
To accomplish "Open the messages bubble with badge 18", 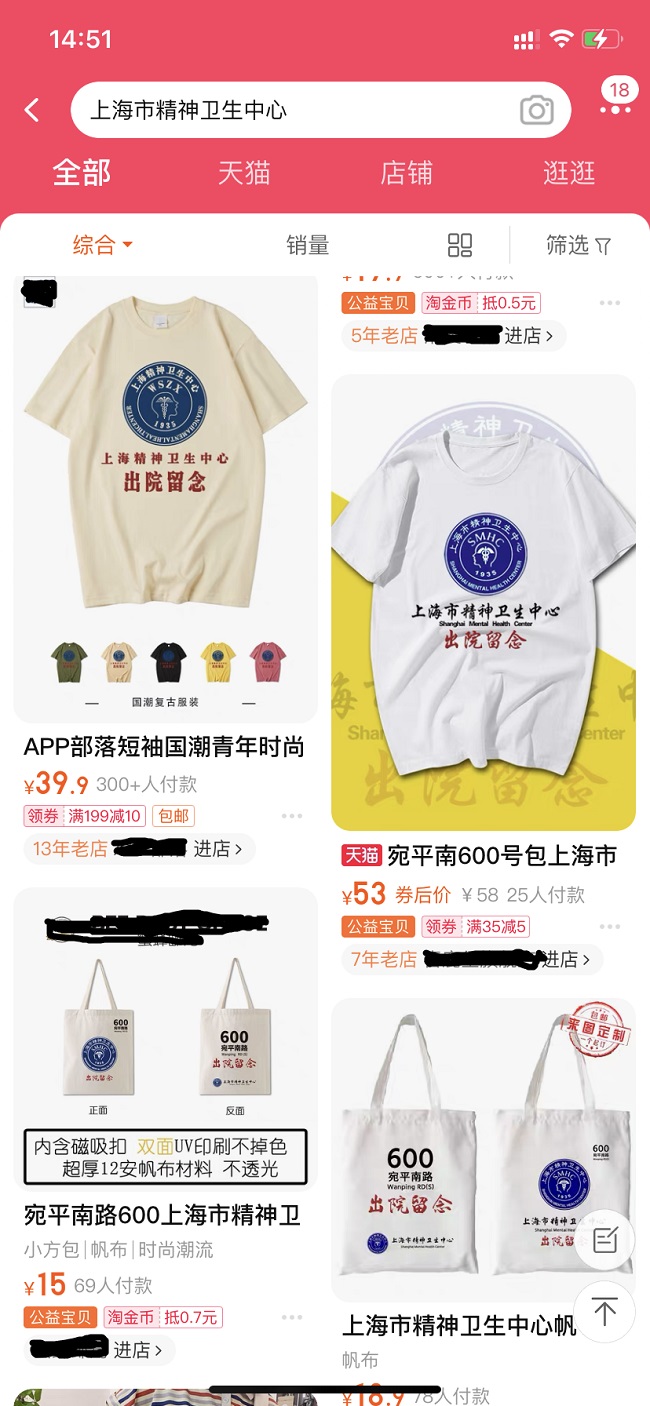I will coord(618,96).
